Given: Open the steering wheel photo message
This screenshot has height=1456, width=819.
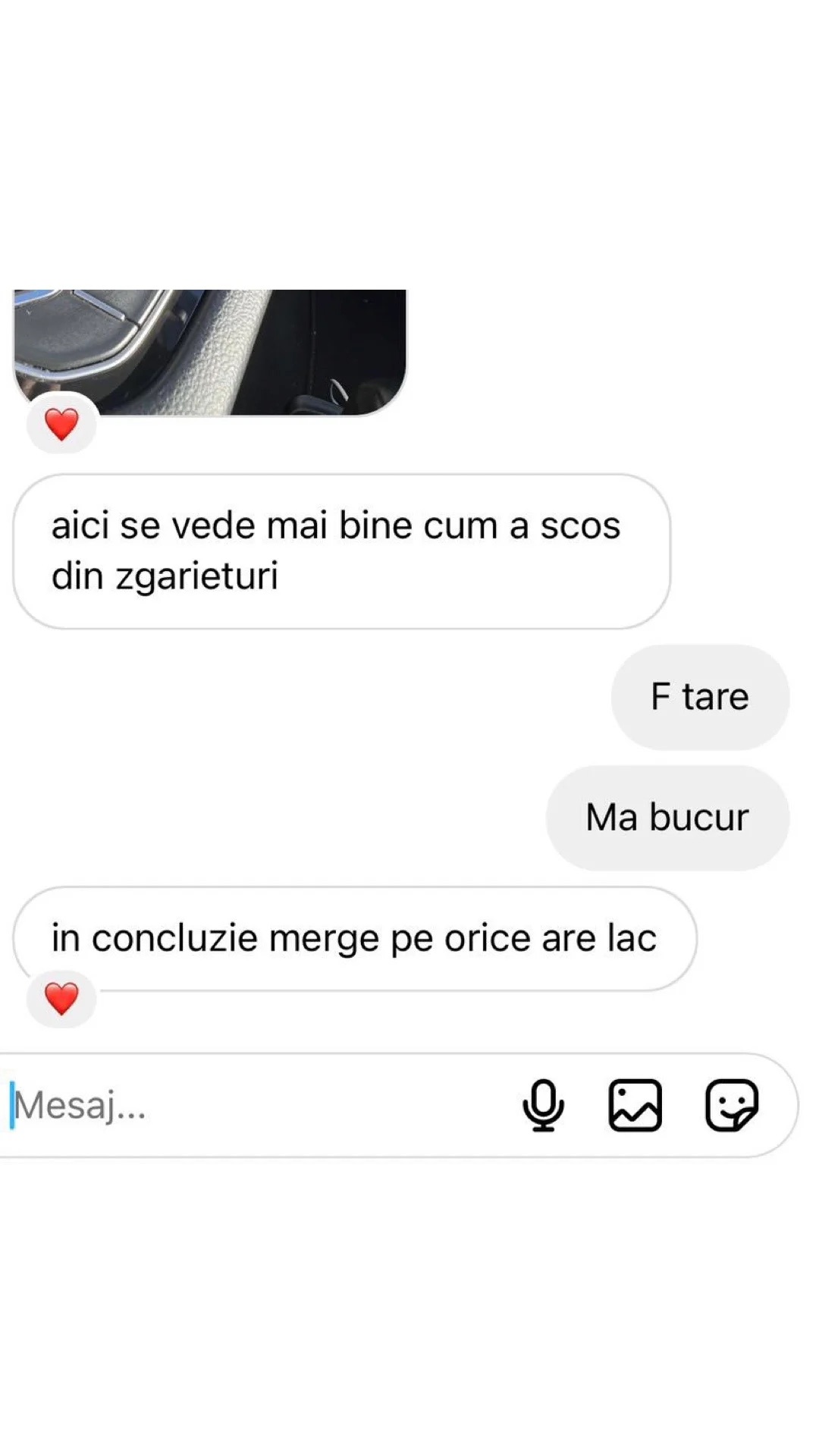Looking at the screenshot, I should (x=210, y=351).
